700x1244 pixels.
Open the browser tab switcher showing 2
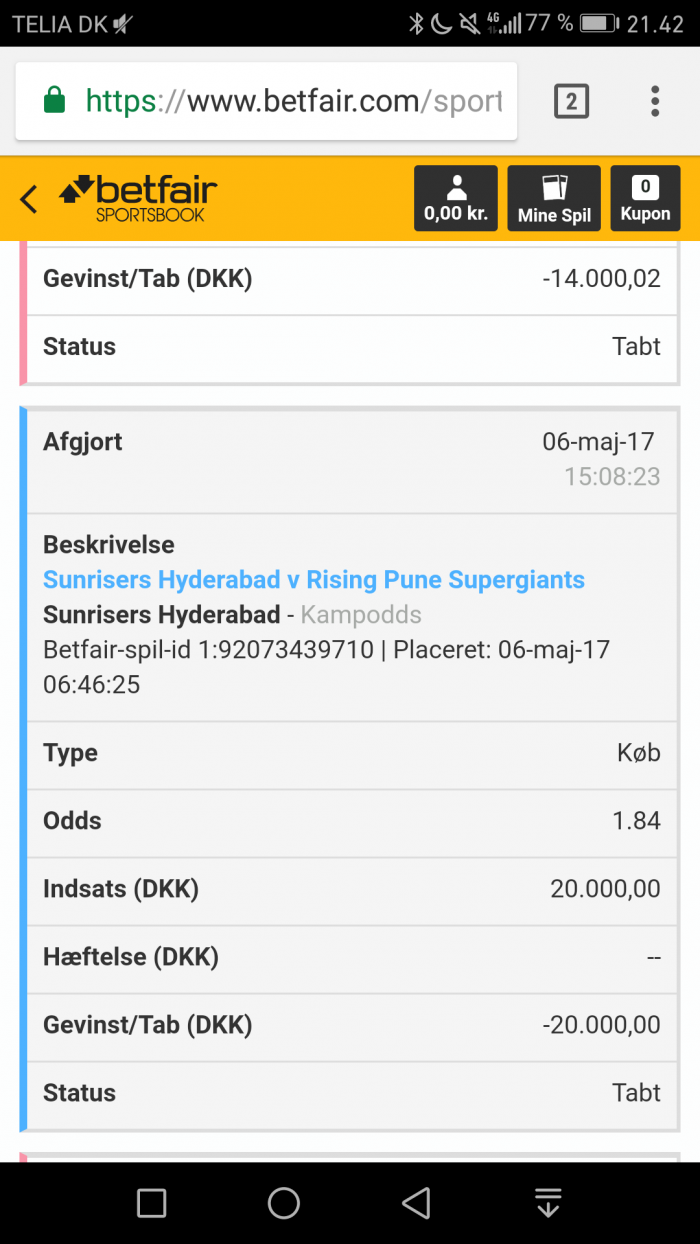(x=571, y=101)
